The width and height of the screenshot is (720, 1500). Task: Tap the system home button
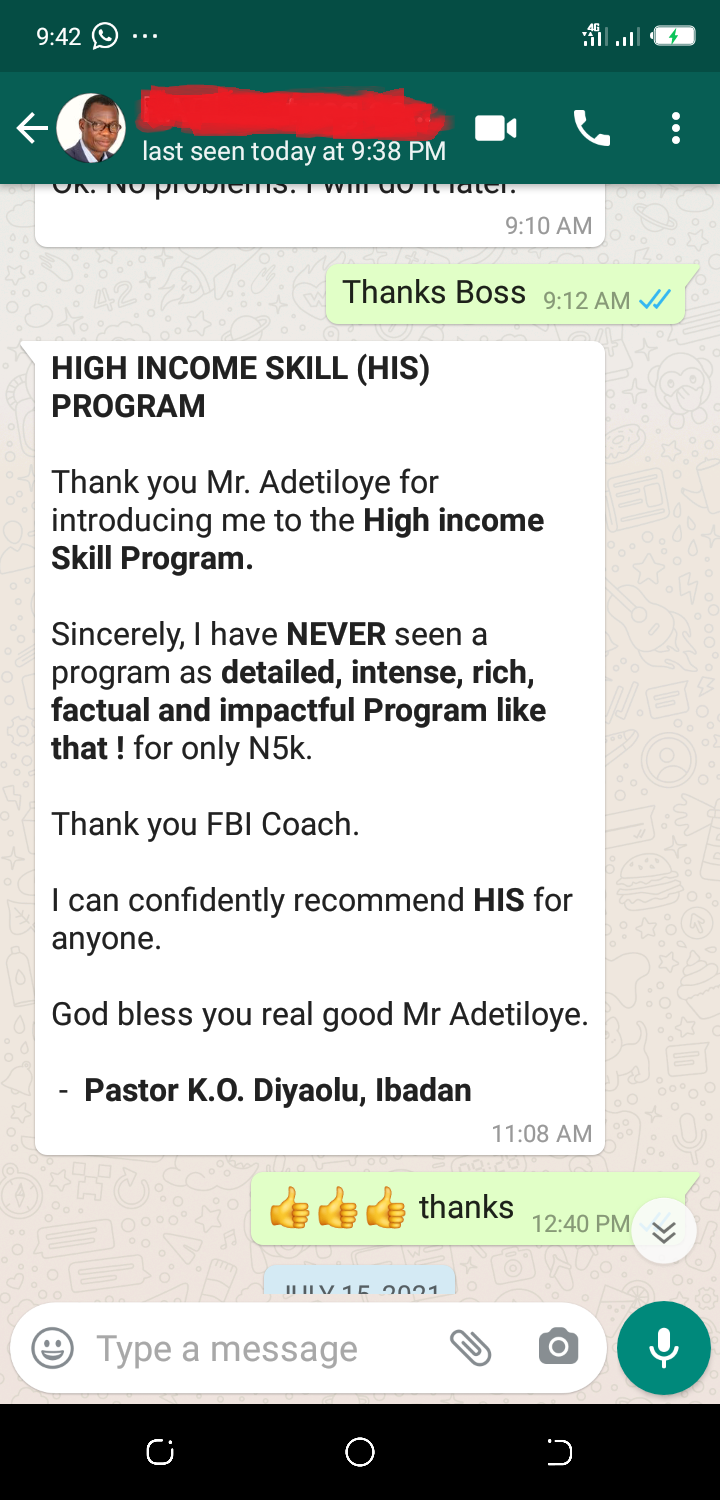click(360, 1452)
